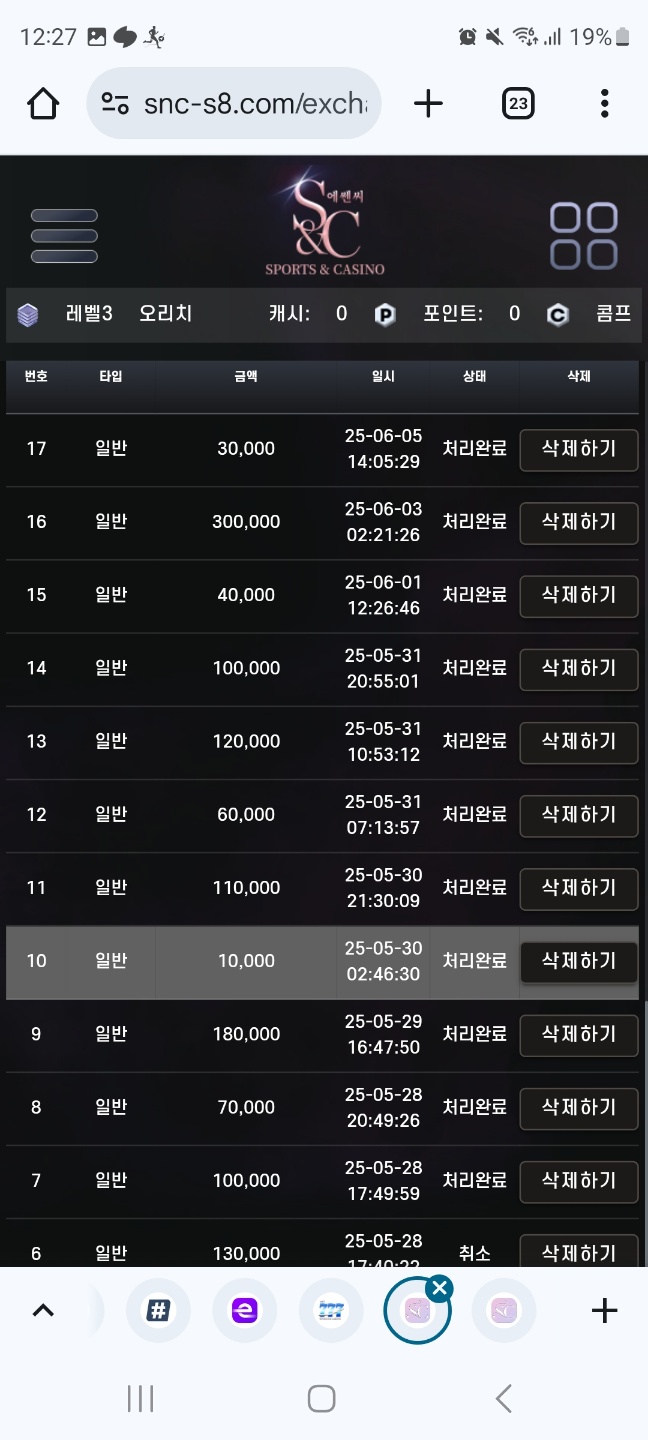Delete entry 9 for 180,000
The height and width of the screenshot is (1440, 648).
[579, 1034]
